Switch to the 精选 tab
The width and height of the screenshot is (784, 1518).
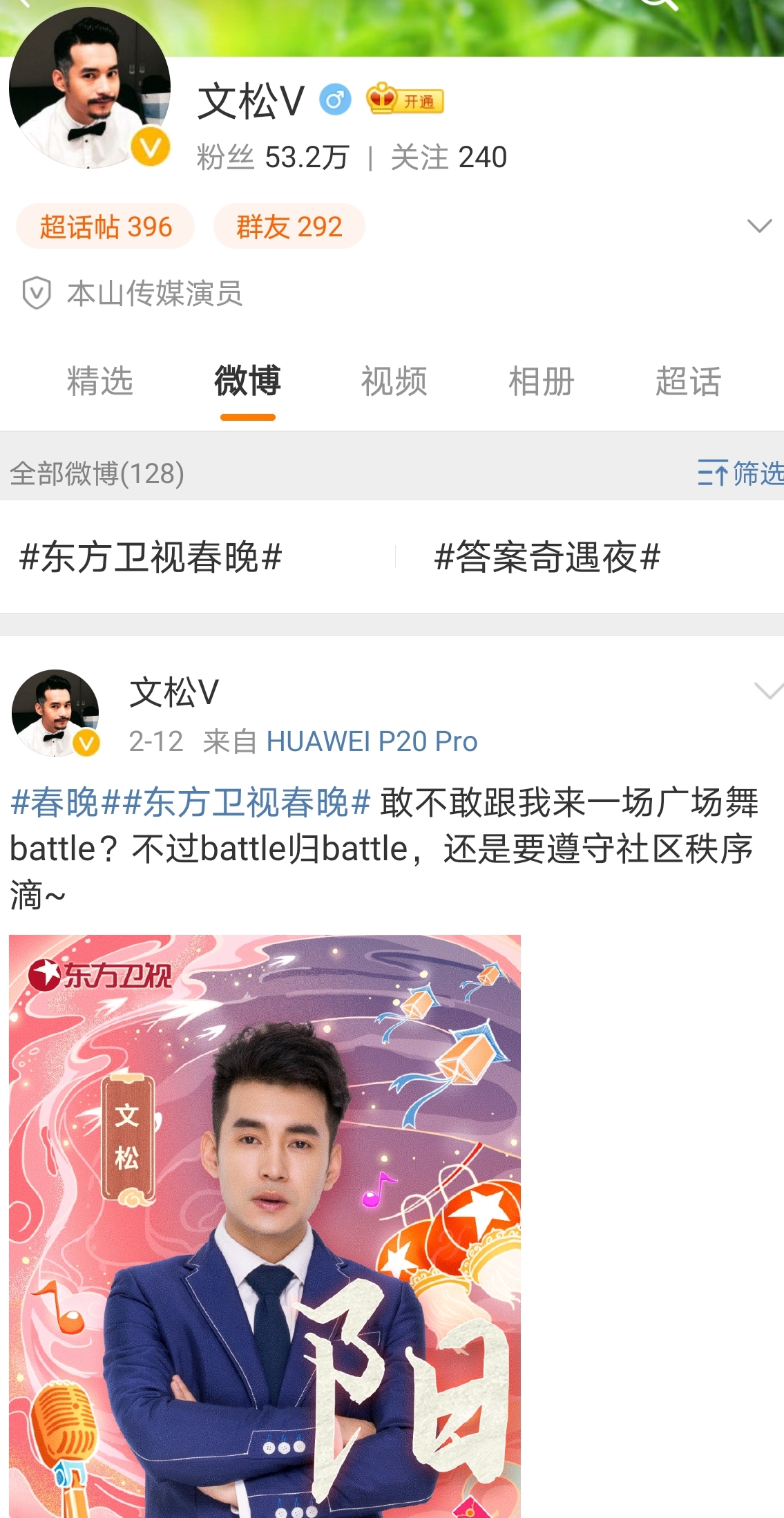tap(100, 381)
